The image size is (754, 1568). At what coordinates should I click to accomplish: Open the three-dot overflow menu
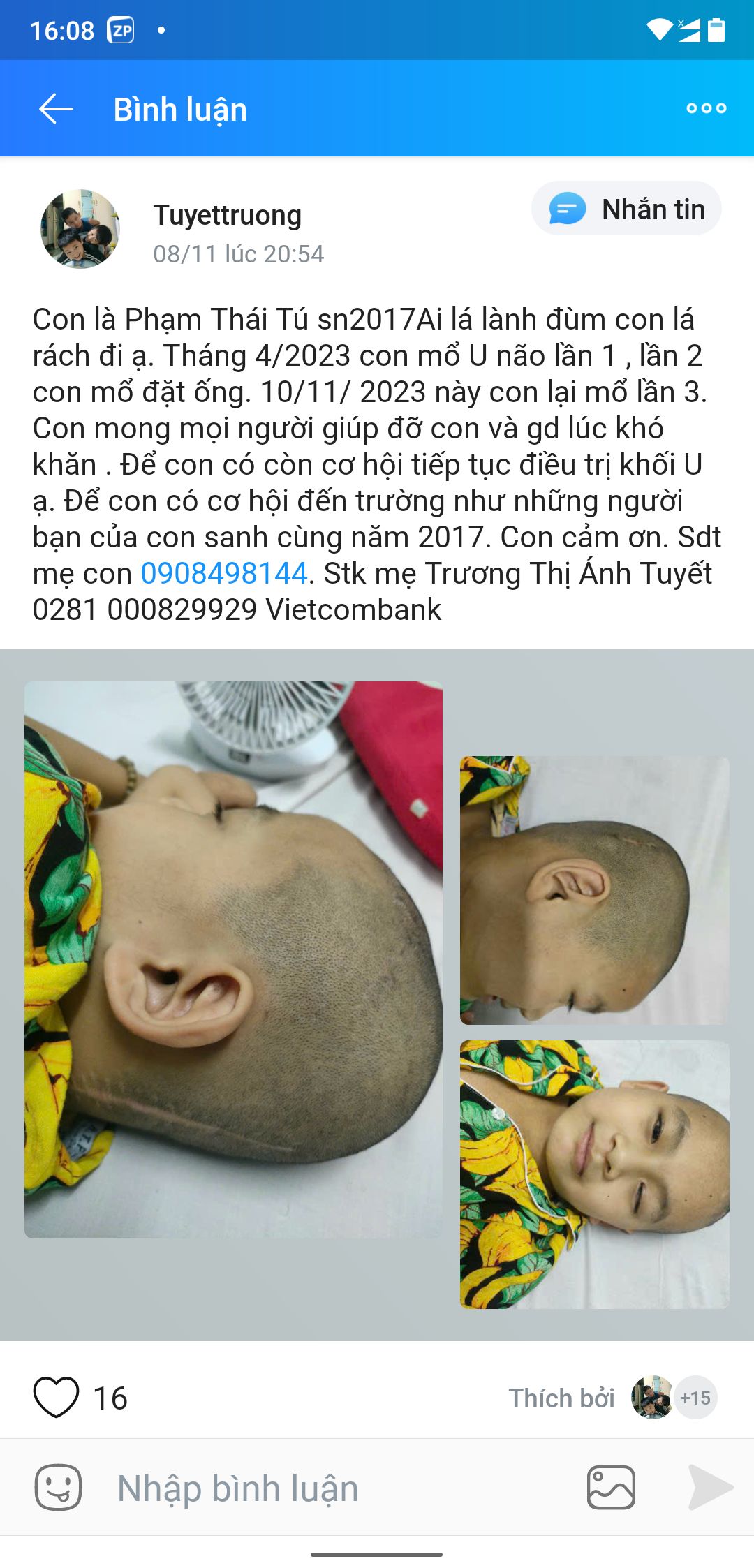click(x=706, y=108)
